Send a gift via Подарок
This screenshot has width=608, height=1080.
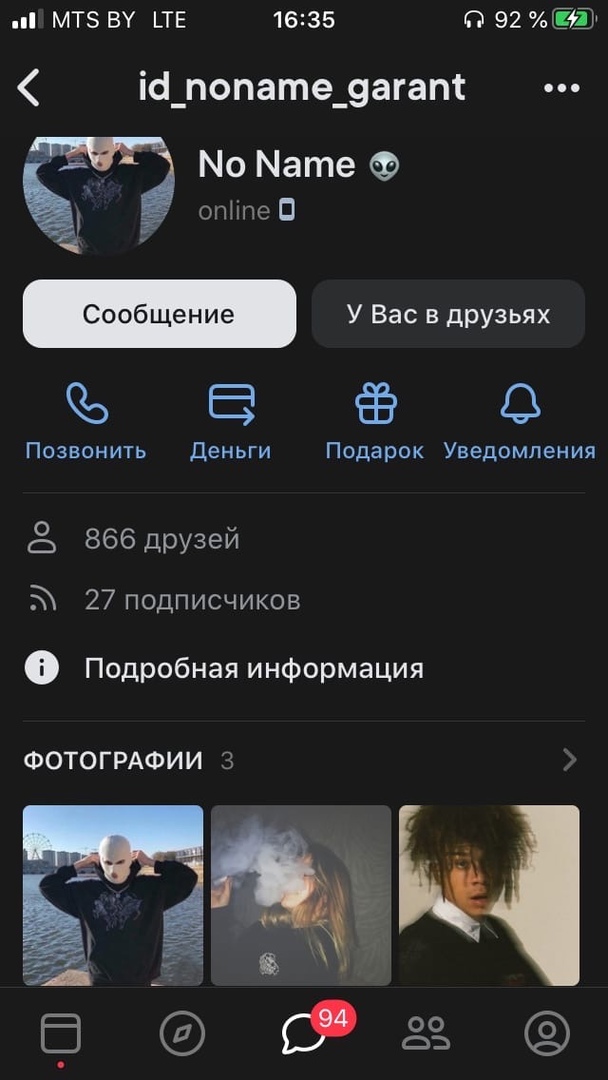coord(375,423)
